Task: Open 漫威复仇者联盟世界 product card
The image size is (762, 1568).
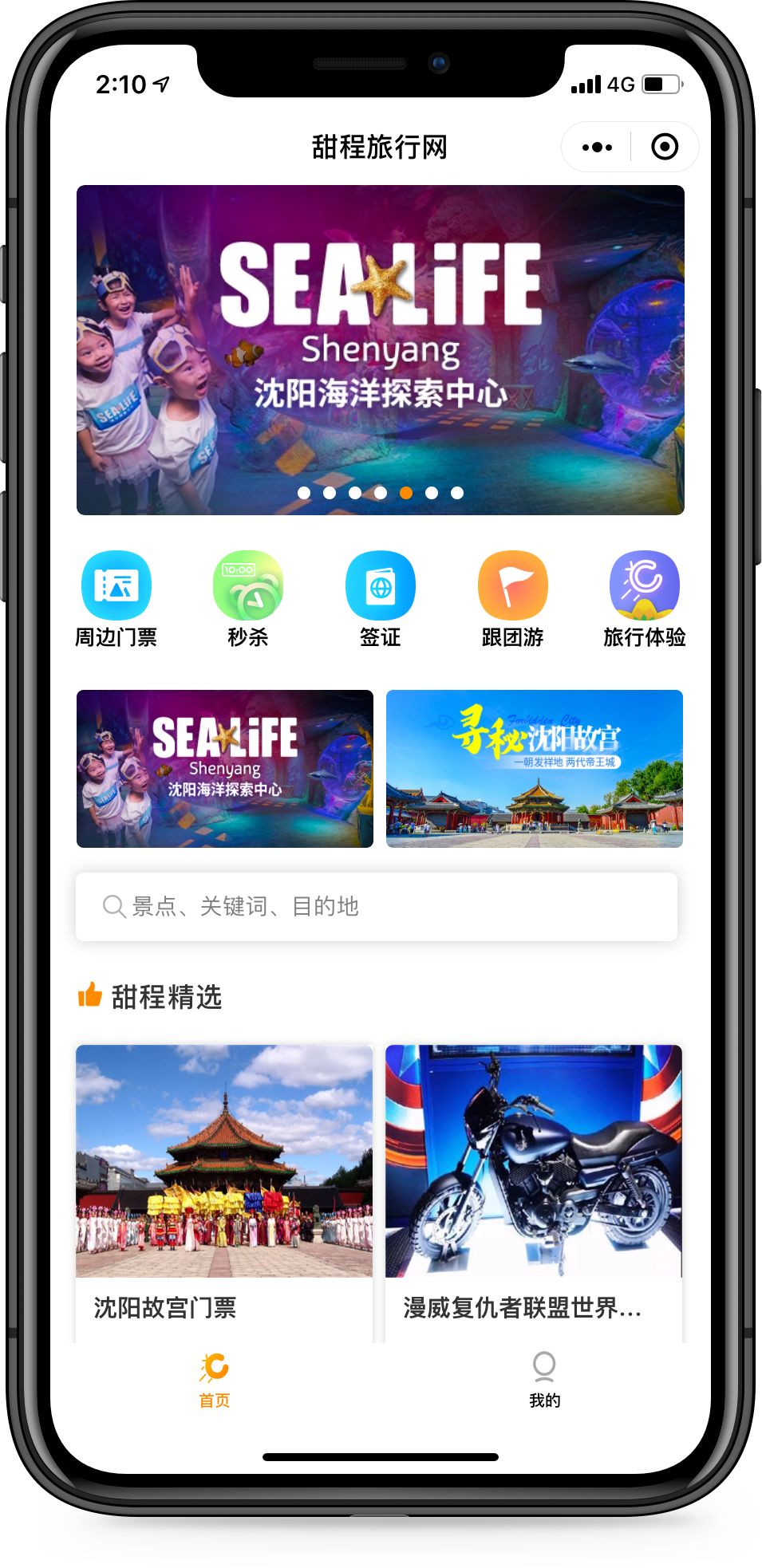Action: coord(534,1193)
